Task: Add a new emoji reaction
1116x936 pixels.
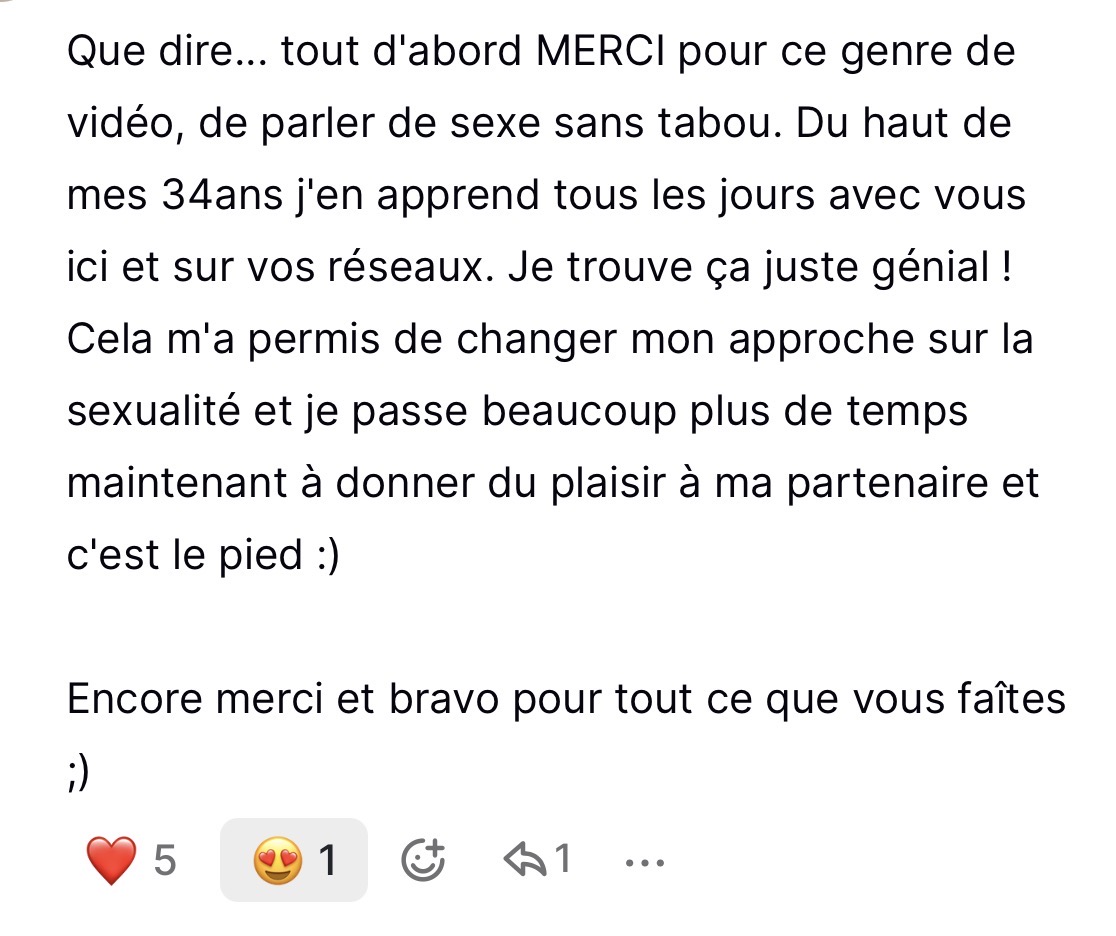Action: (422, 860)
